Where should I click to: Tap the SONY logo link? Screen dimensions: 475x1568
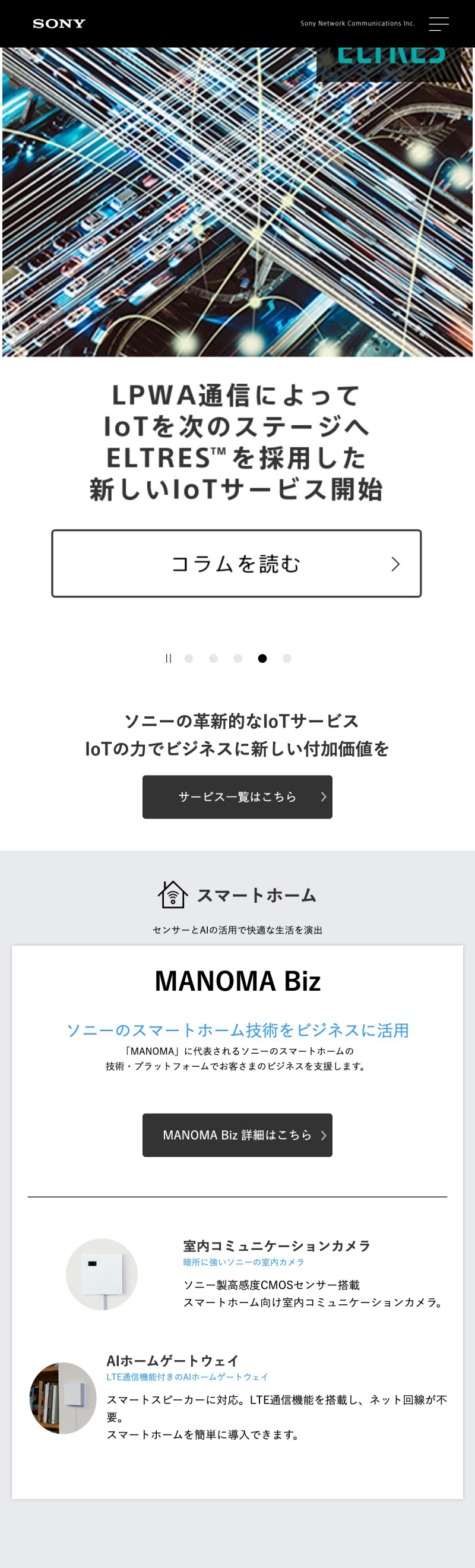59,24
